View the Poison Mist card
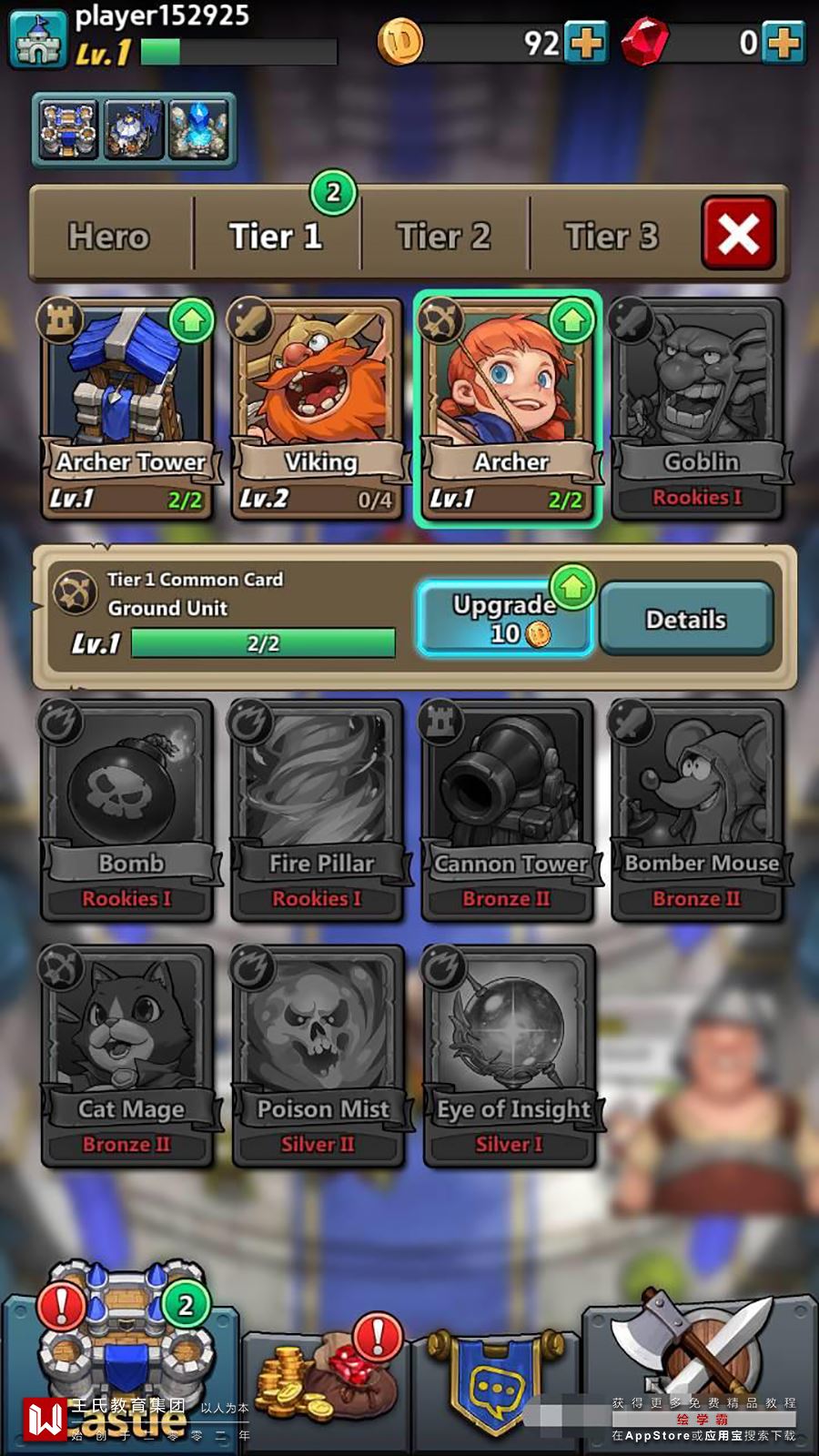Image resolution: width=819 pixels, height=1456 pixels. (318, 1054)
